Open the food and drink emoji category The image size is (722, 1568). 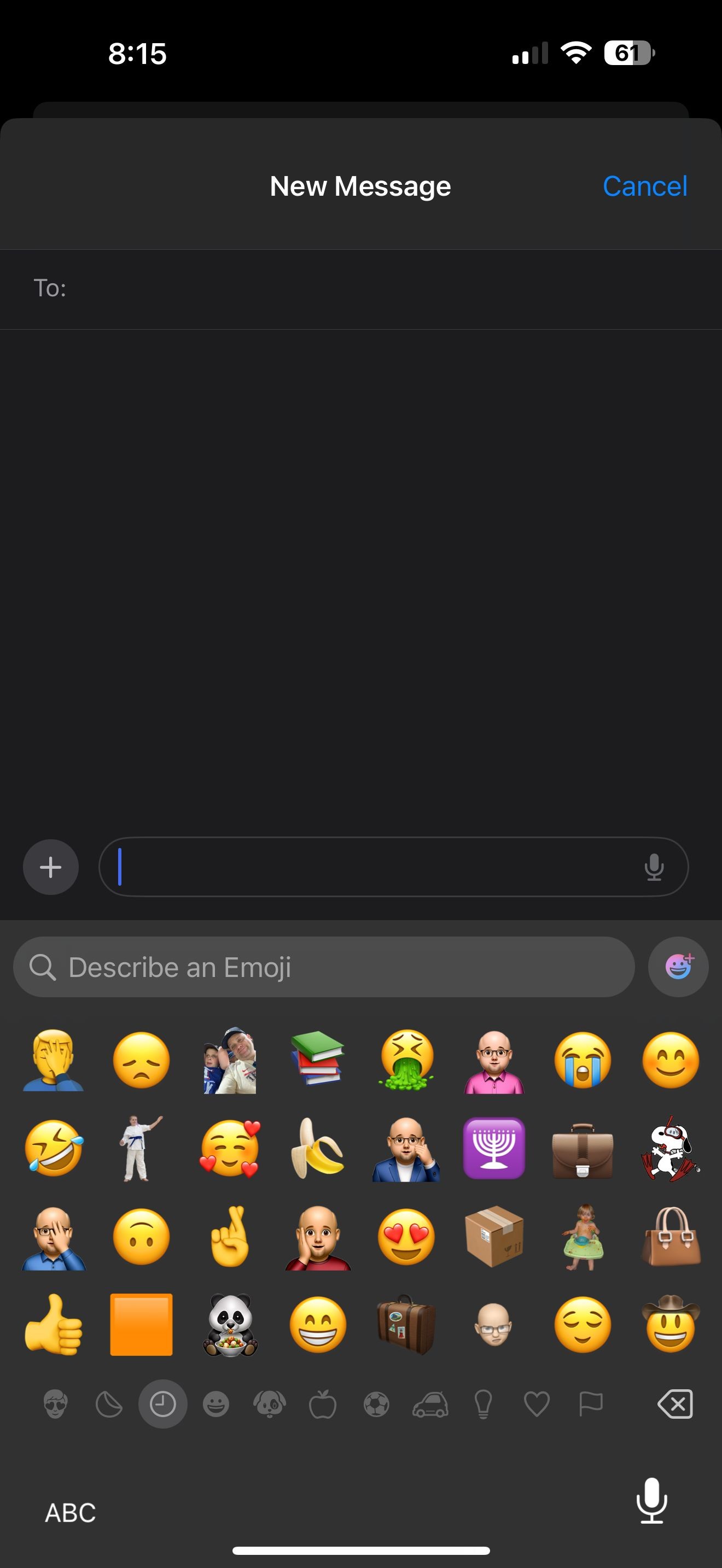323,1405
